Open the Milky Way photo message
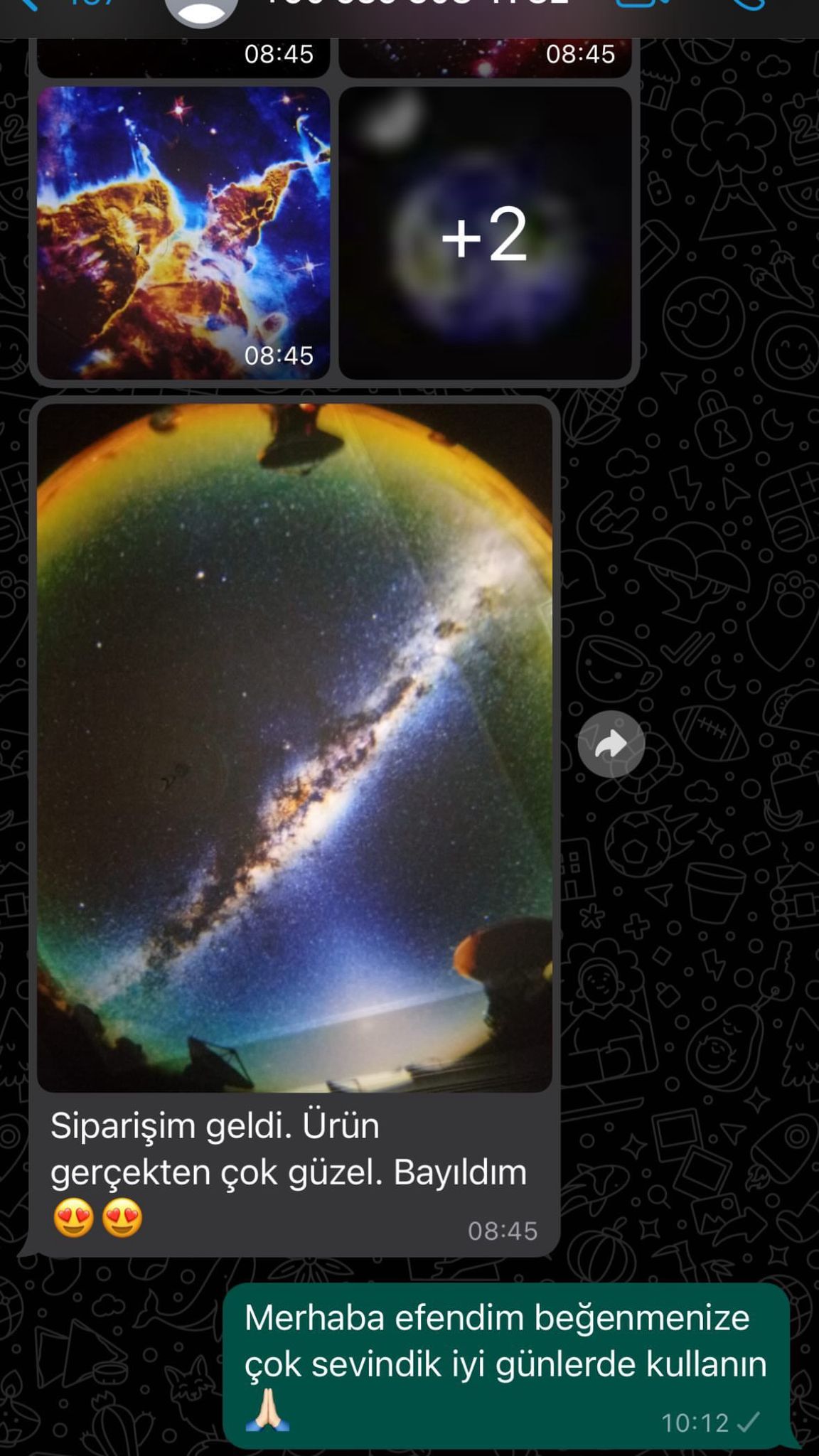 point(294,746)
